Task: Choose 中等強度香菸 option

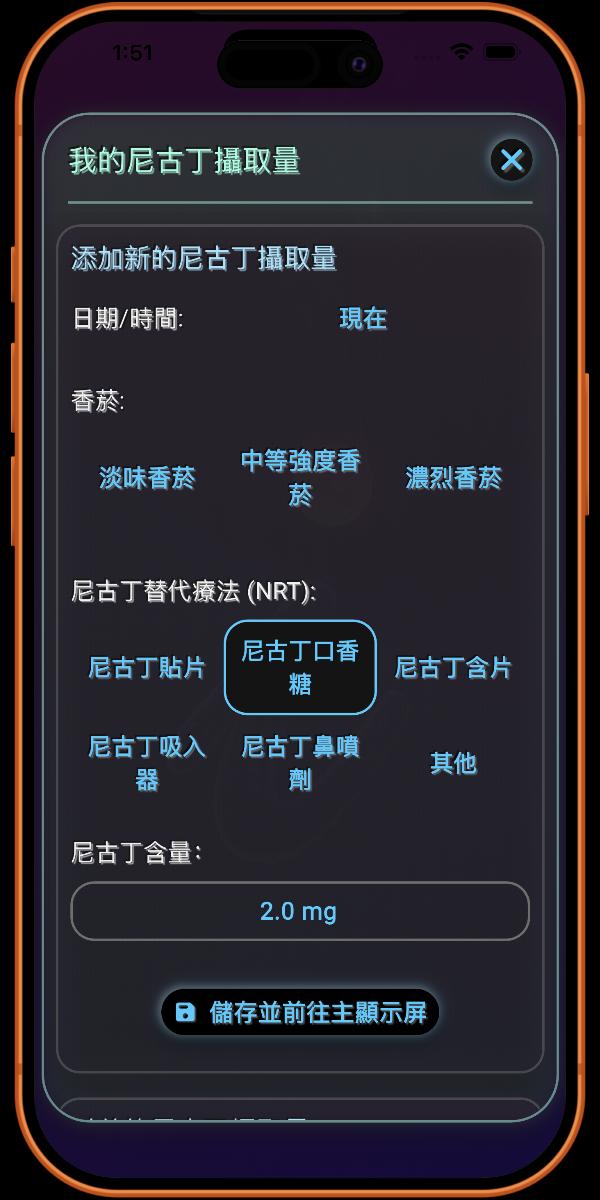Action: (x=300, y=478)
